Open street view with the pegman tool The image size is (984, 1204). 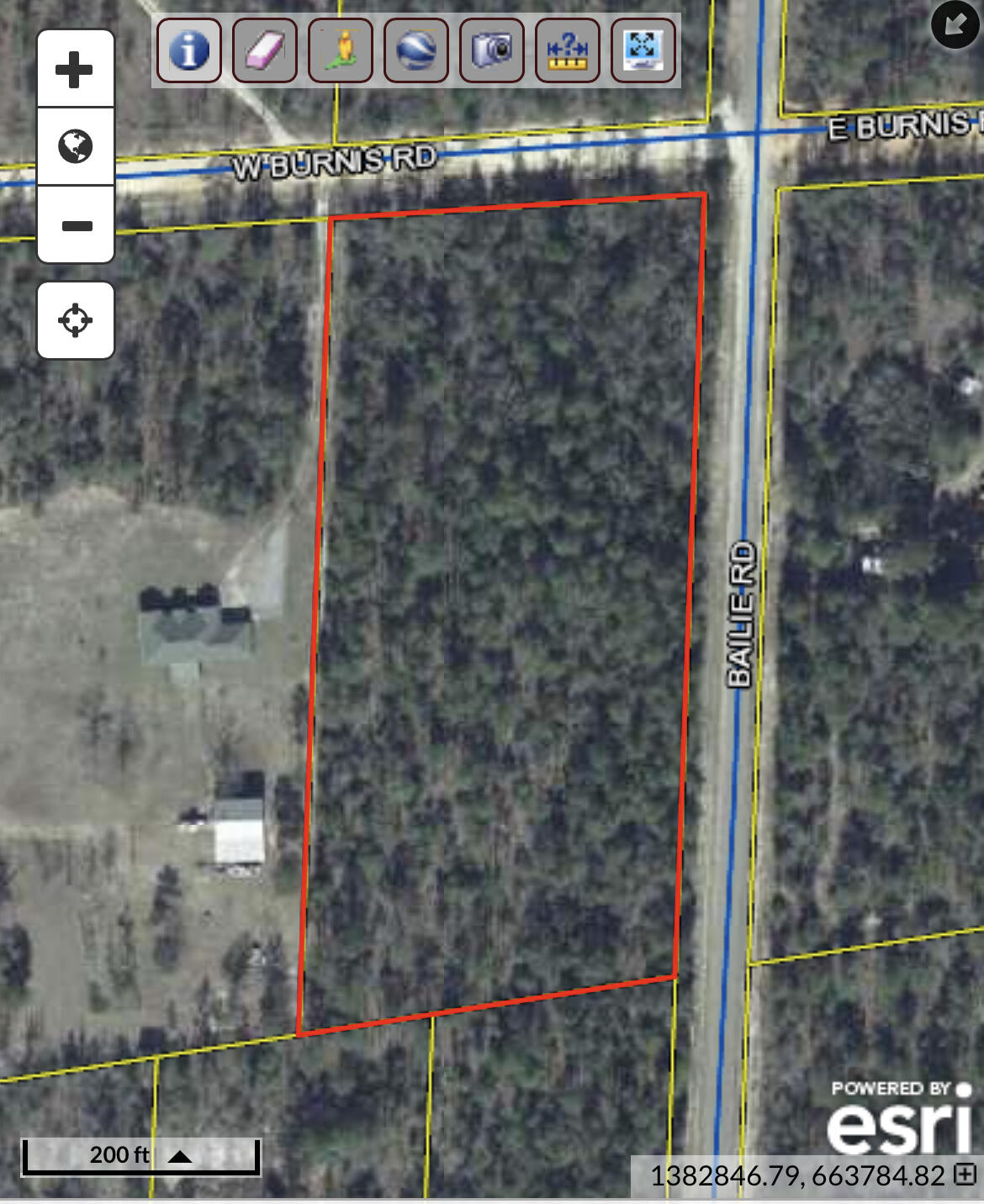tap(340, 50)
